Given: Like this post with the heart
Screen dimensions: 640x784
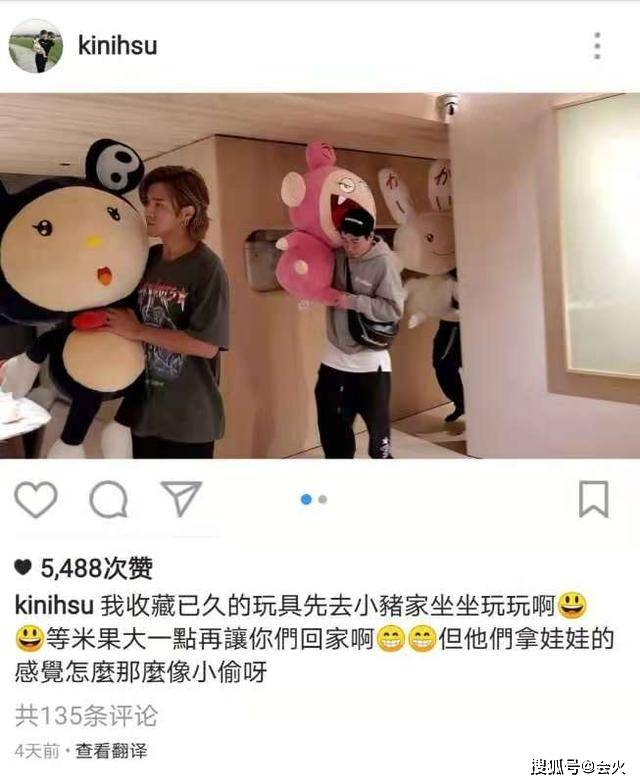Looking at the screenshot, I should tap(36, 499).
